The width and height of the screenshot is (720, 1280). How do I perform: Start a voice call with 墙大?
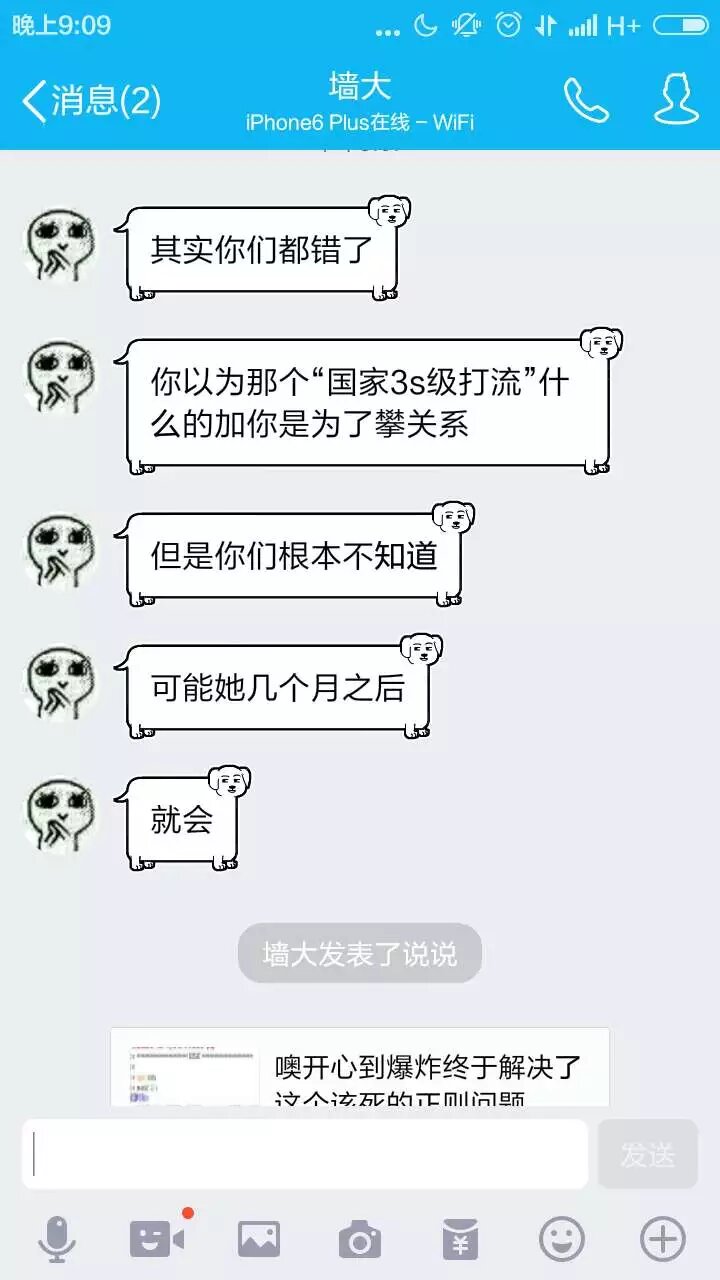tap(586, 100)
